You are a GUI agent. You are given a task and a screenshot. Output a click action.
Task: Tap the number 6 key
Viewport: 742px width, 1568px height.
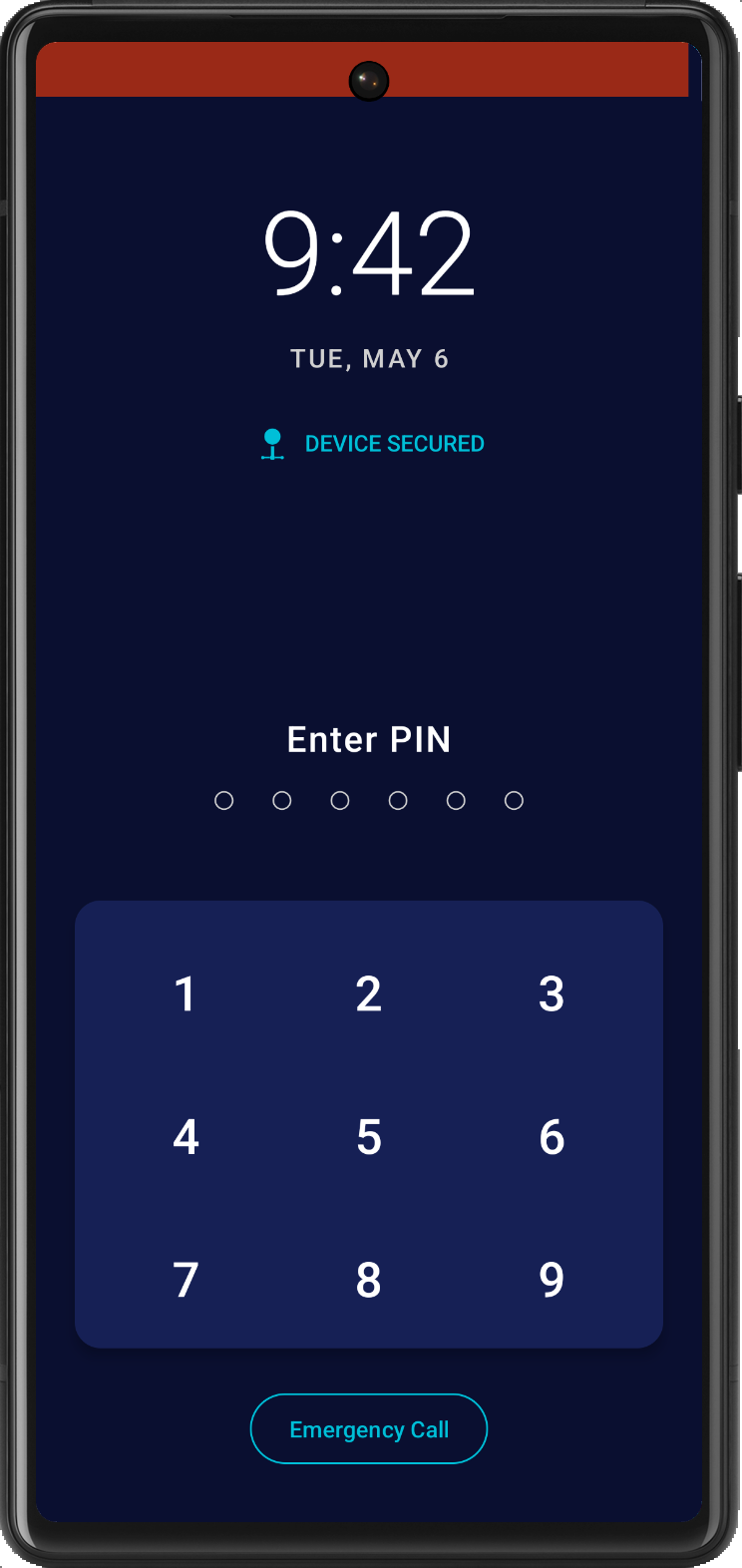click(552, 1137)
